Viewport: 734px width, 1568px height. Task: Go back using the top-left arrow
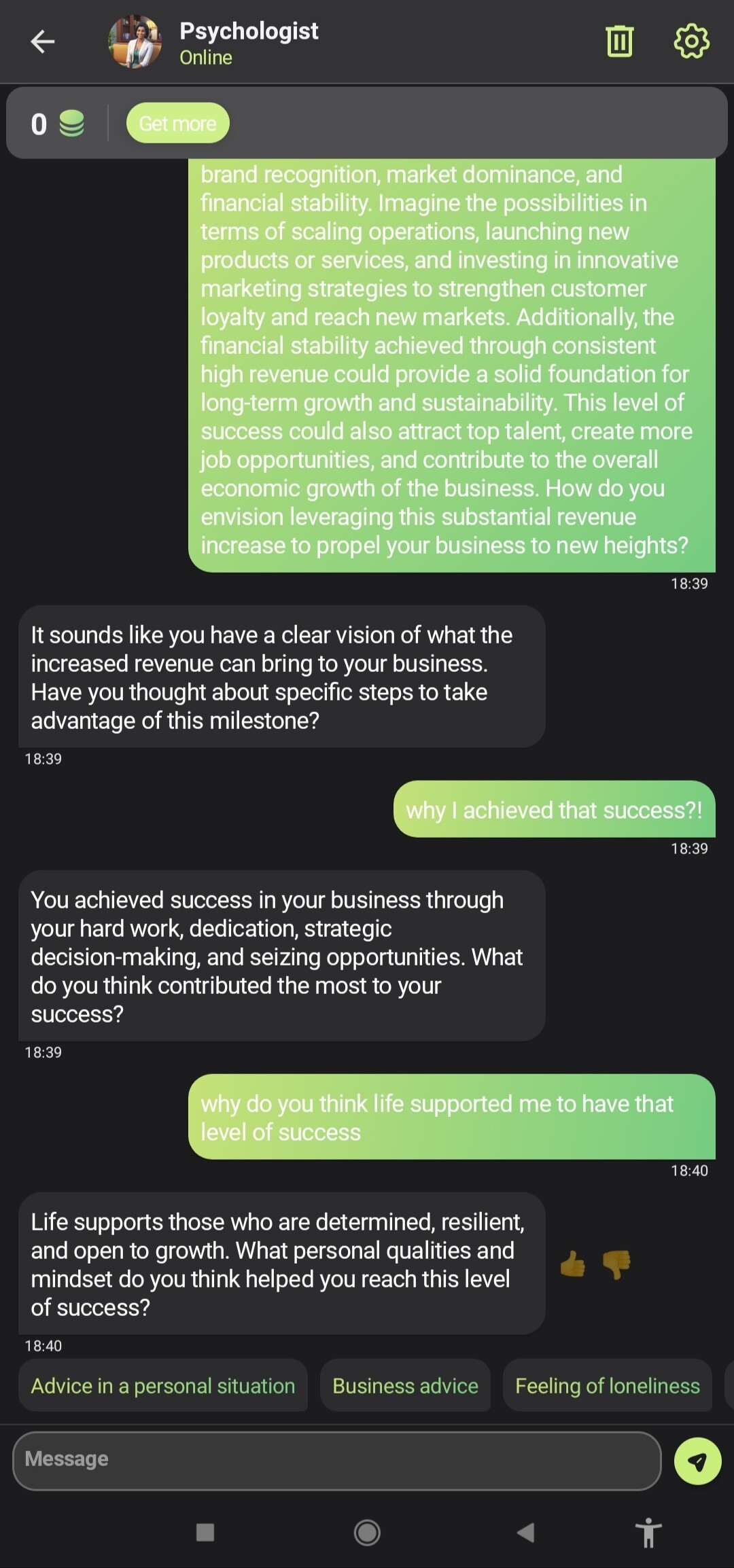42,41
